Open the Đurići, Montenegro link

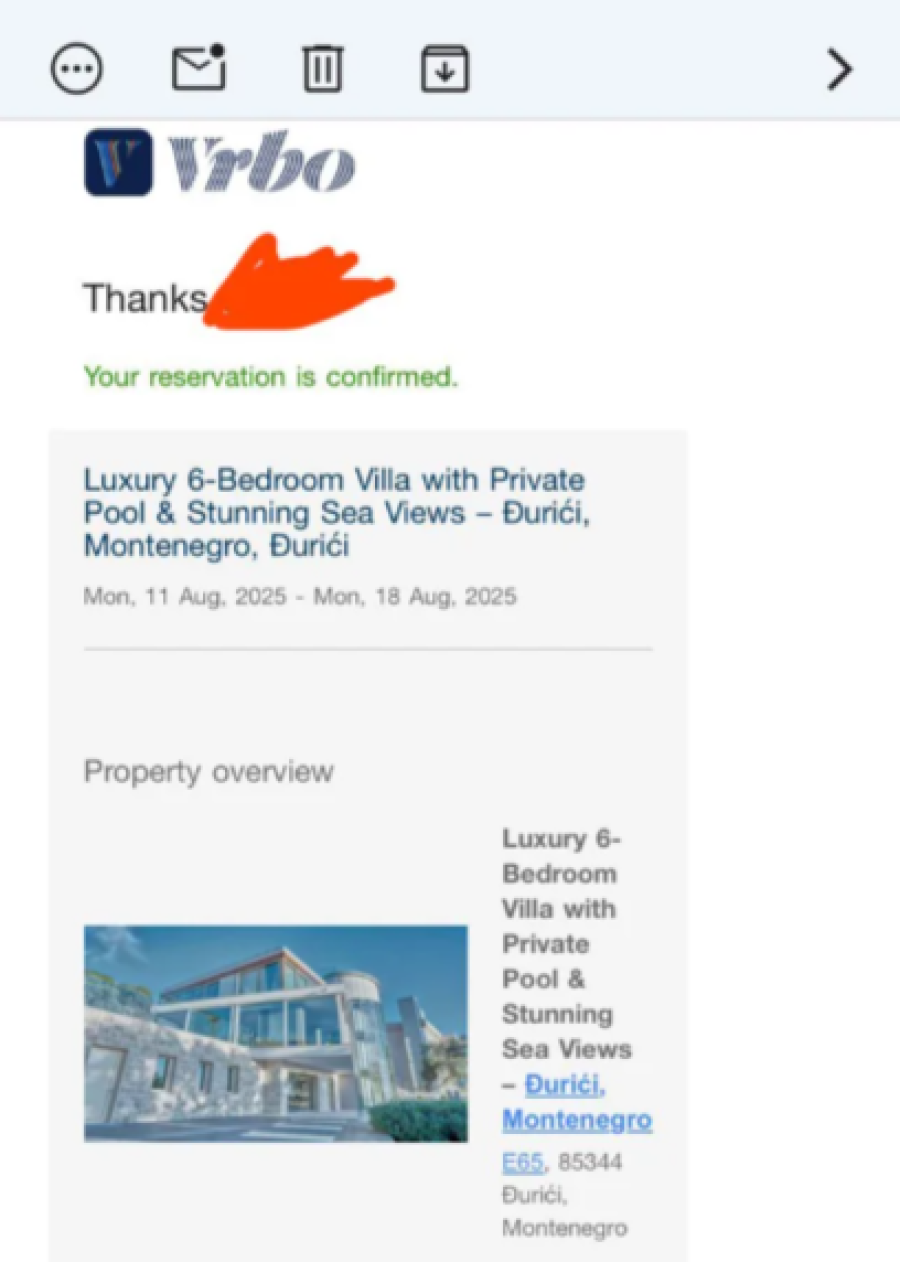(x=577, y=1102)
